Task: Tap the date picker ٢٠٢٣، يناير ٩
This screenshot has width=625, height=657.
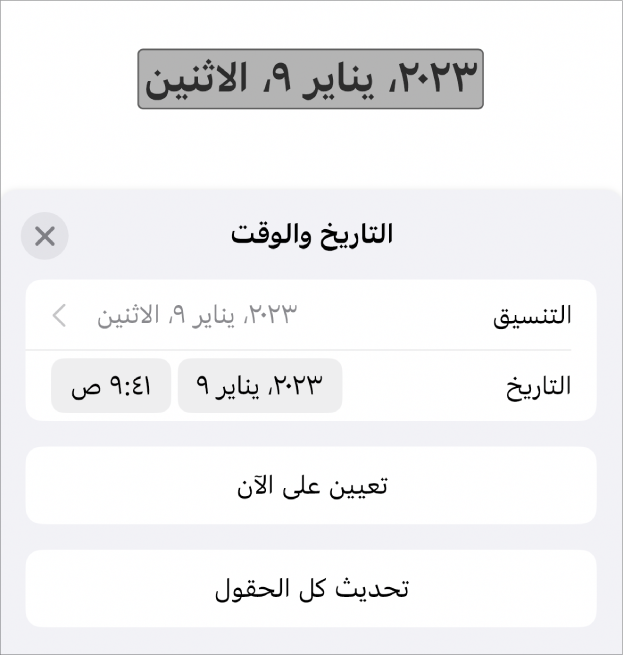Action: click(260, 386)
